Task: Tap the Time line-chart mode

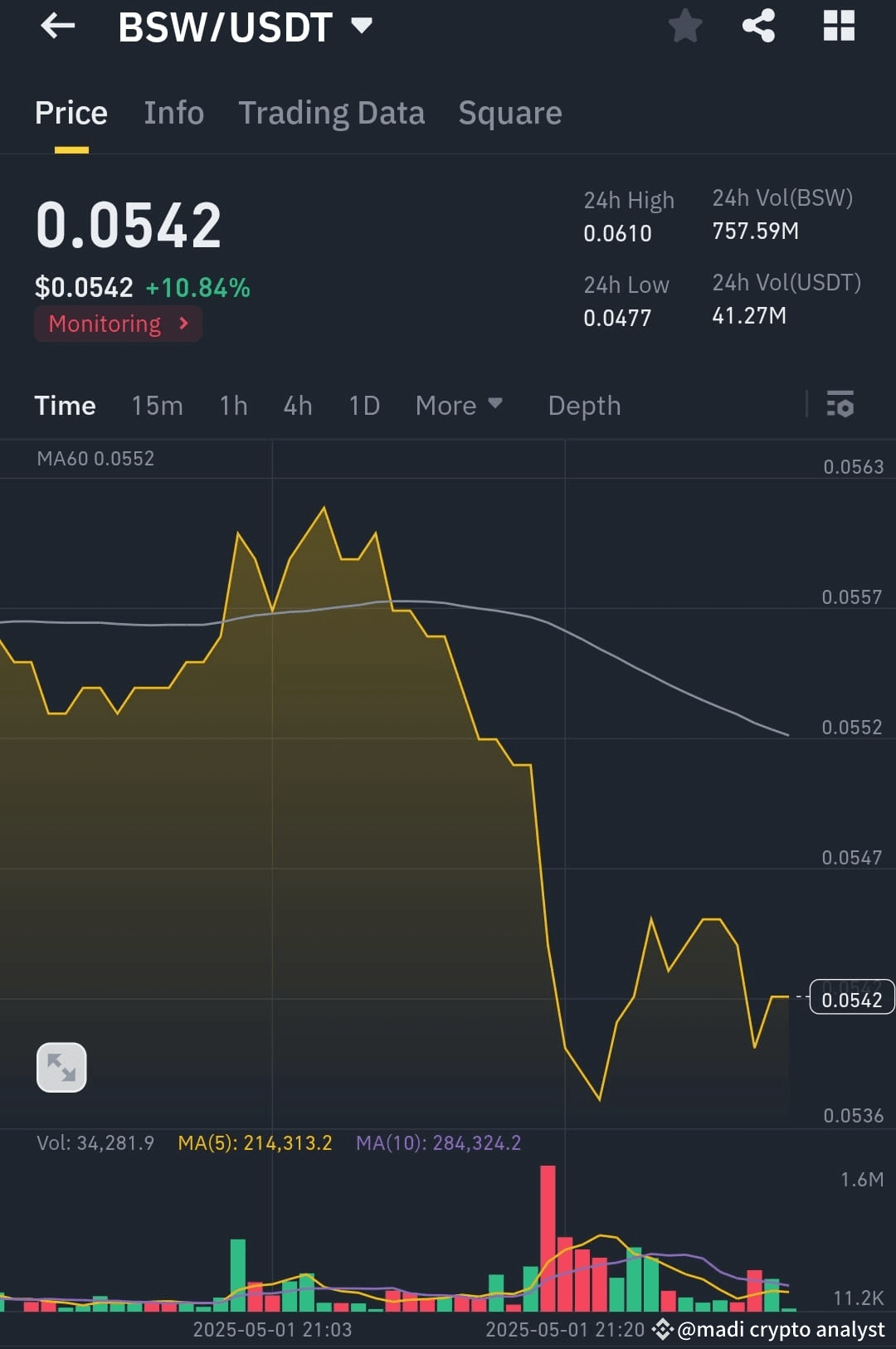Action: 65,406
